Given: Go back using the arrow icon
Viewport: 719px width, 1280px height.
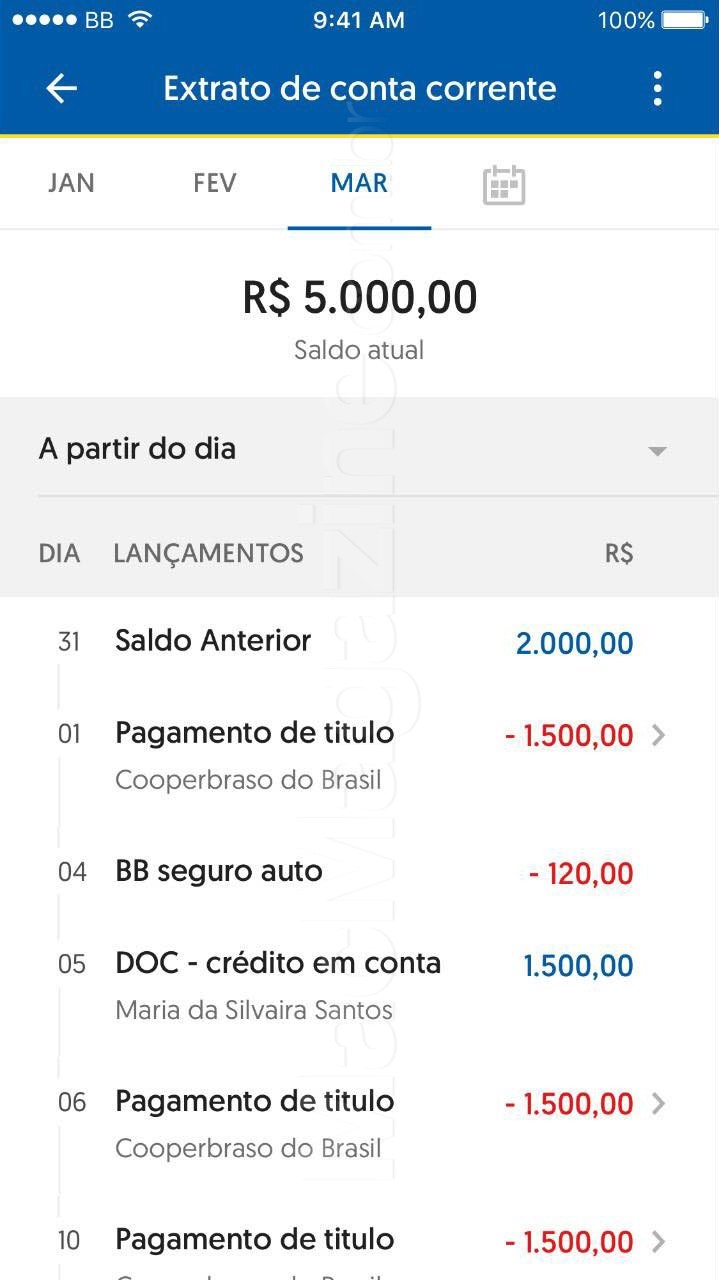Looking at the screenshot, I should (62, 88).
